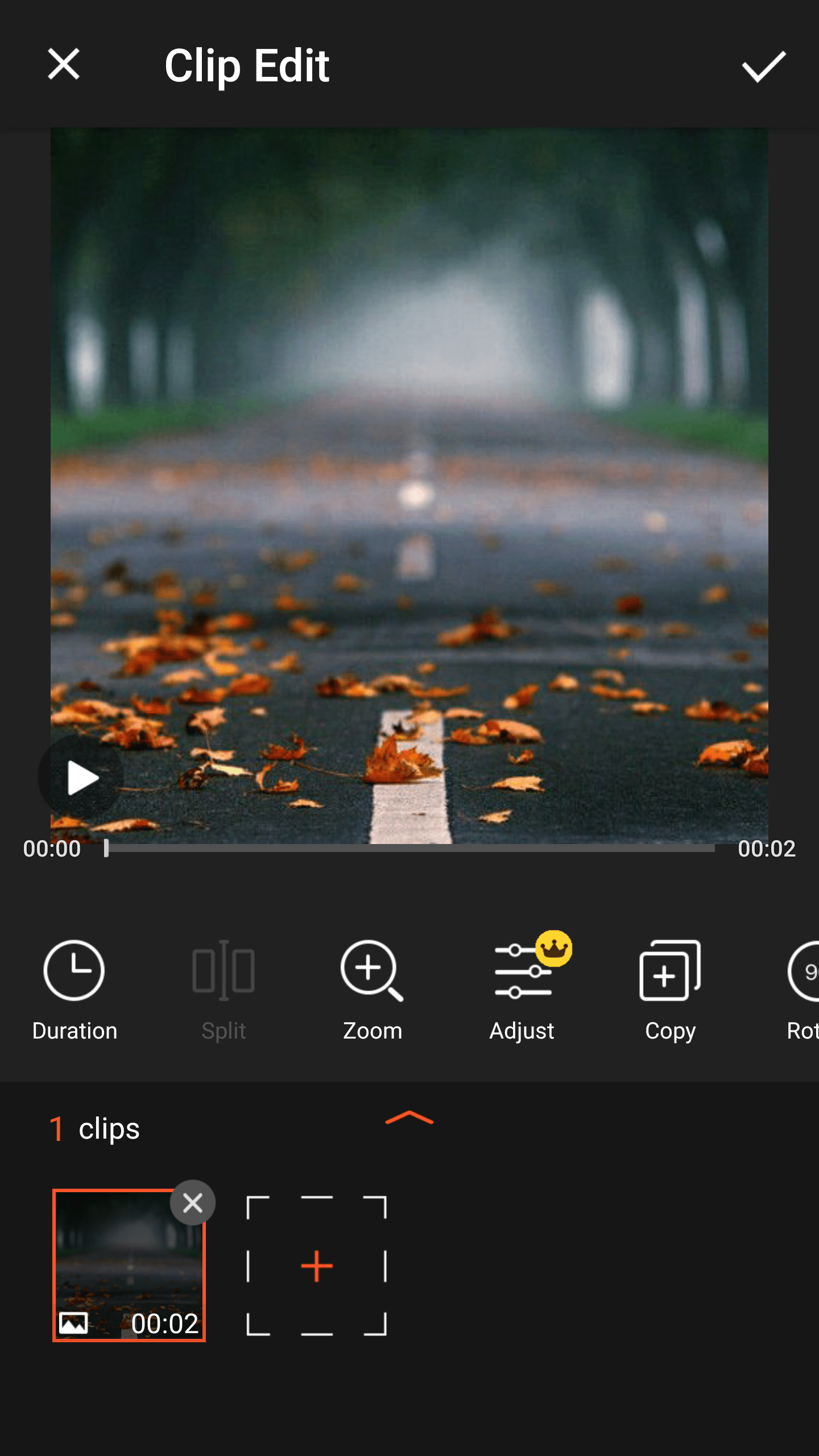Screen dimensions: 819x1456
Task: Open the Adjust tool
Action: 522,991
